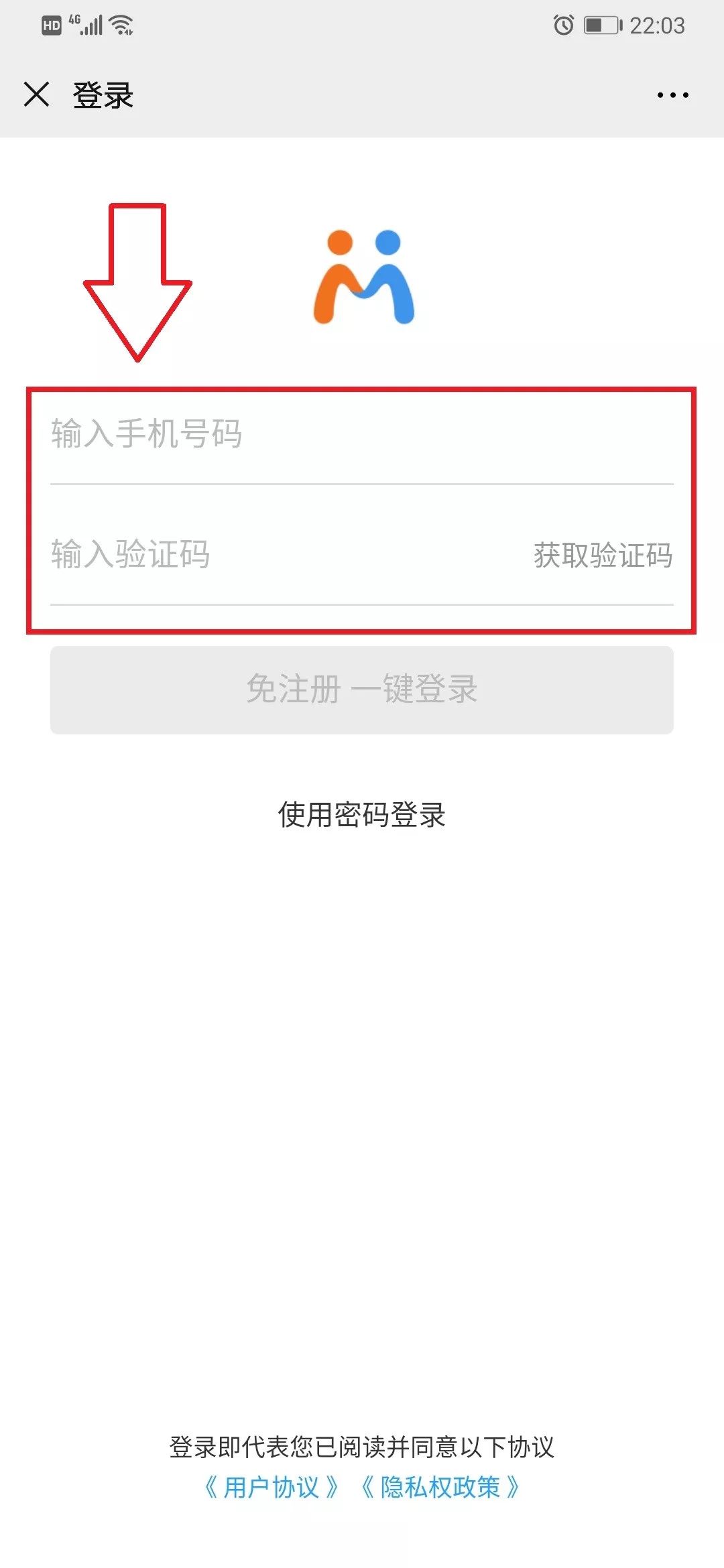
Task: Tap the 免注册 一键登录 button
Action: pyautogui.click(x=362, y=690)
